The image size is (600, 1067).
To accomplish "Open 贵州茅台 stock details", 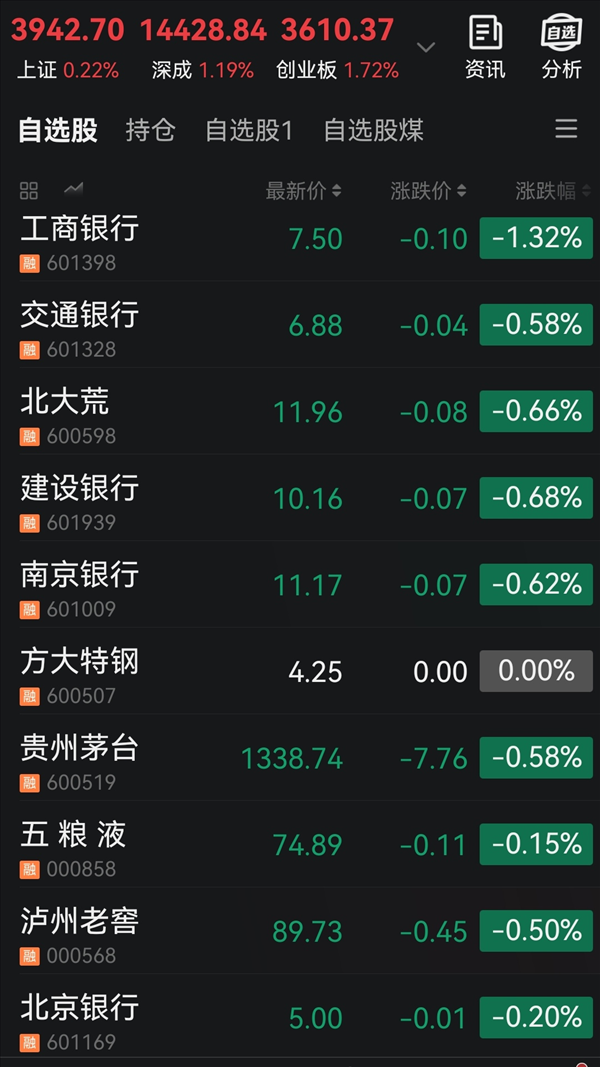I will tap(300, 757).
